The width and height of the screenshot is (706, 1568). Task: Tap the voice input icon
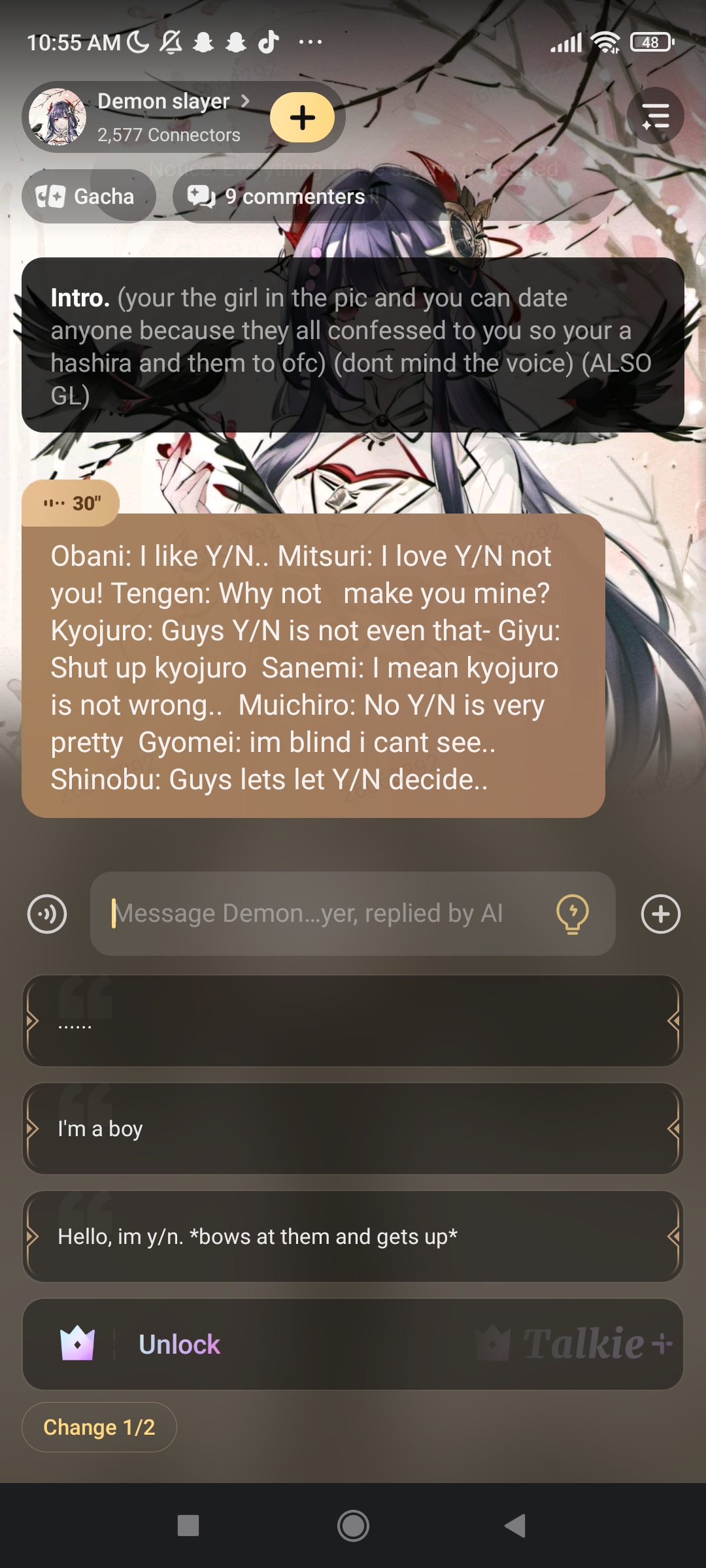(47, 913)
